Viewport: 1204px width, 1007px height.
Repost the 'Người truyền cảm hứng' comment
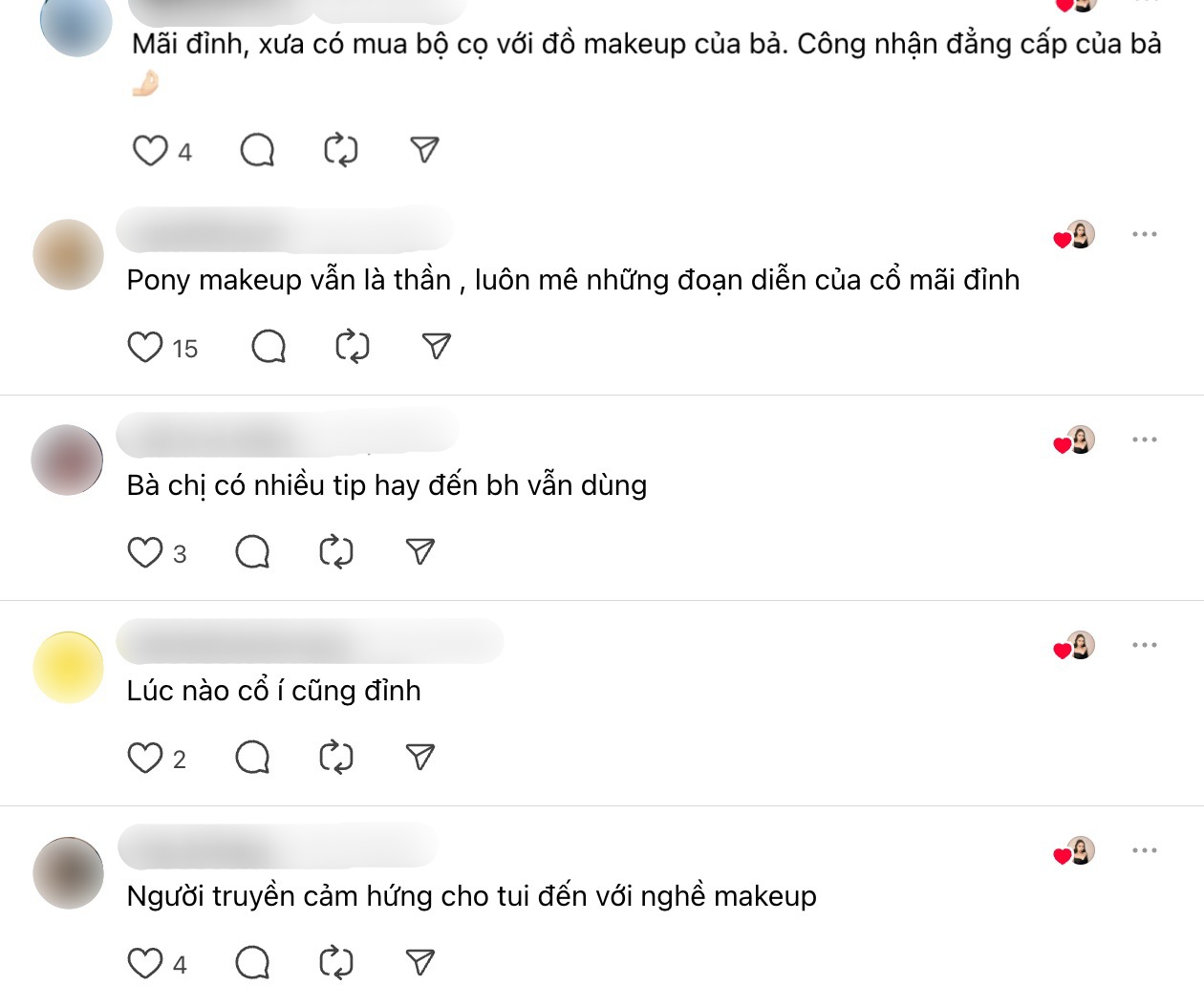[335, 963]
